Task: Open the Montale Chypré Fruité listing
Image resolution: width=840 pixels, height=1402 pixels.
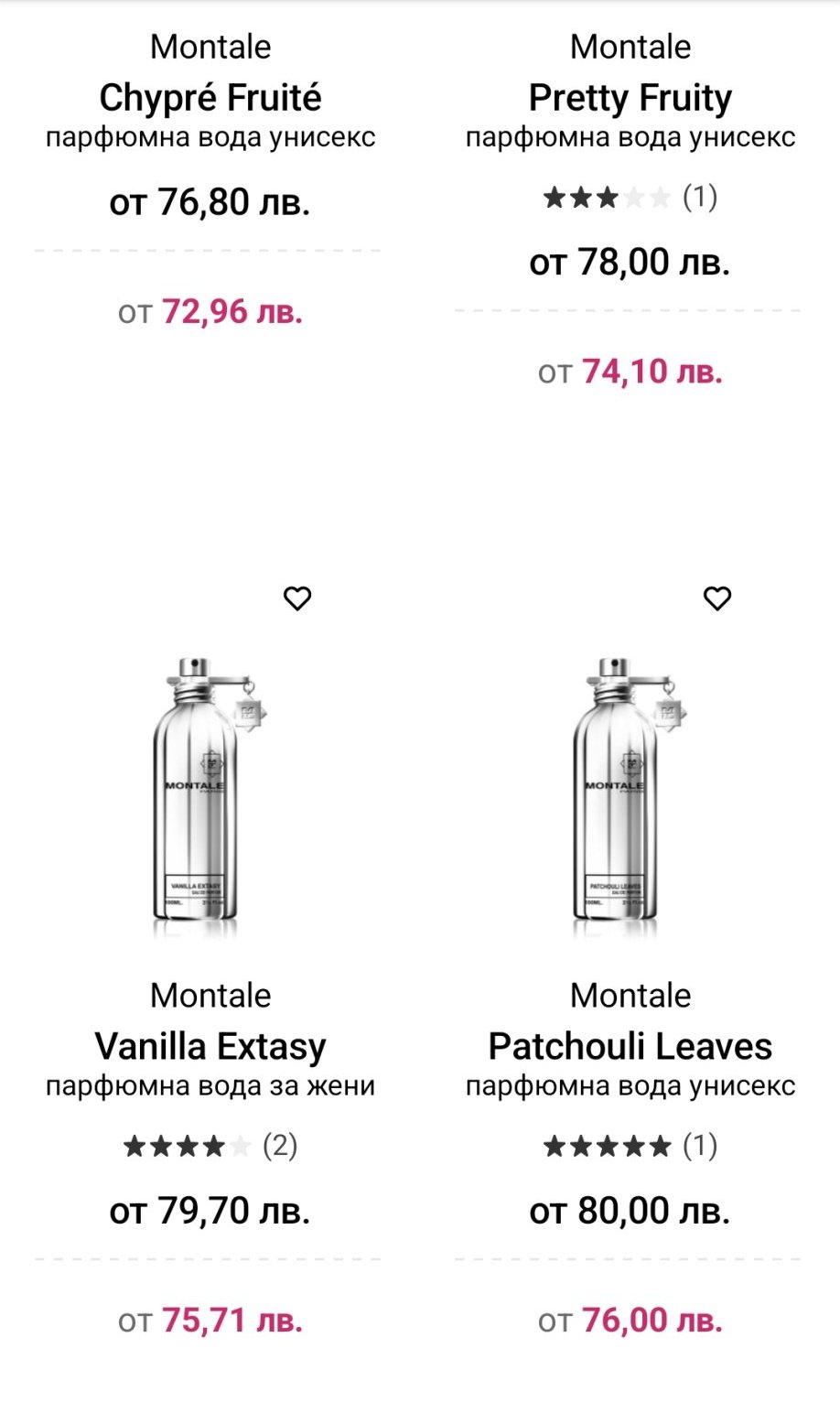Action: pos(210,97)
